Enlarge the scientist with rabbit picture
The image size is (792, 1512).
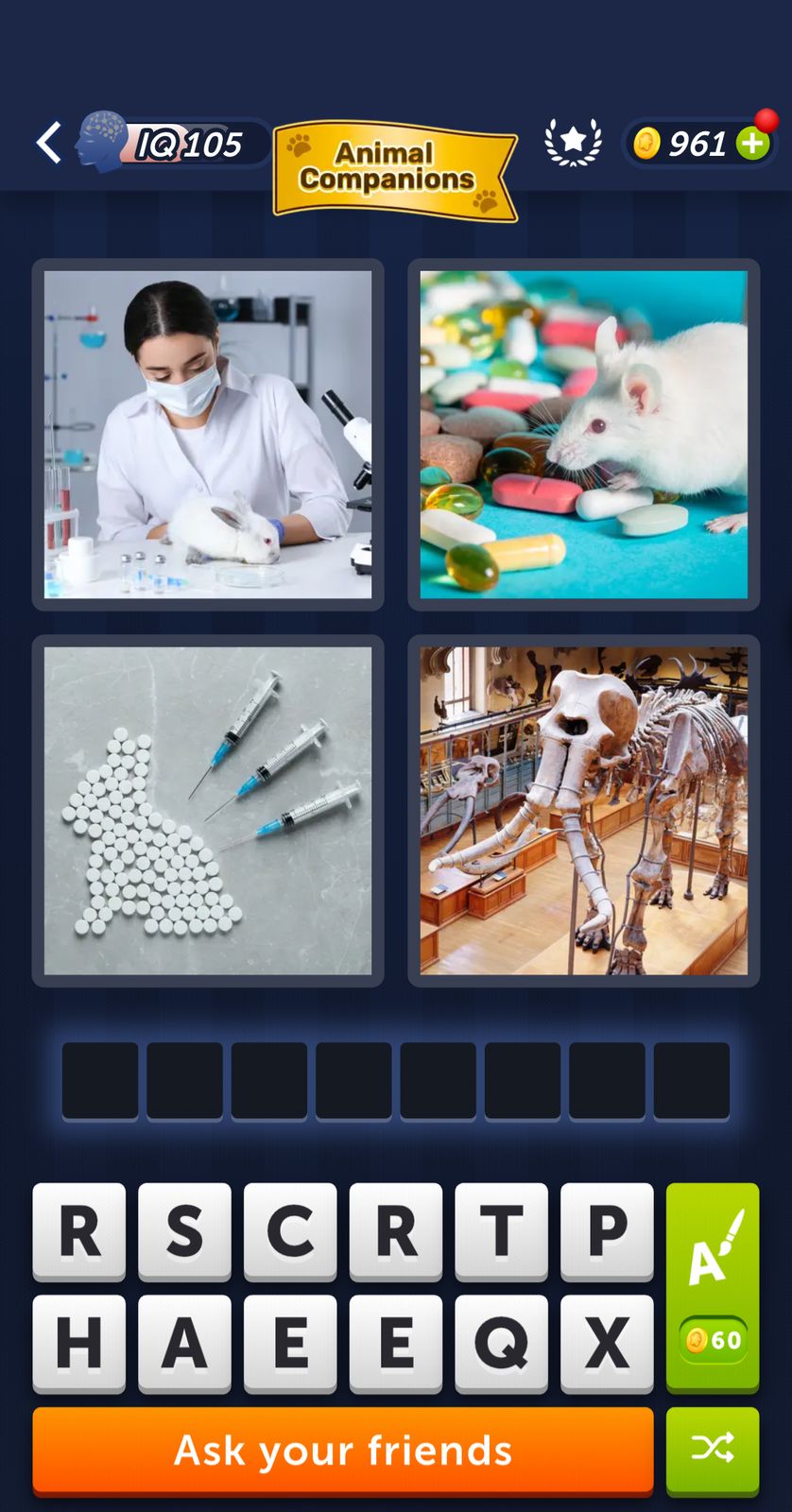click(x=208, y=435)
